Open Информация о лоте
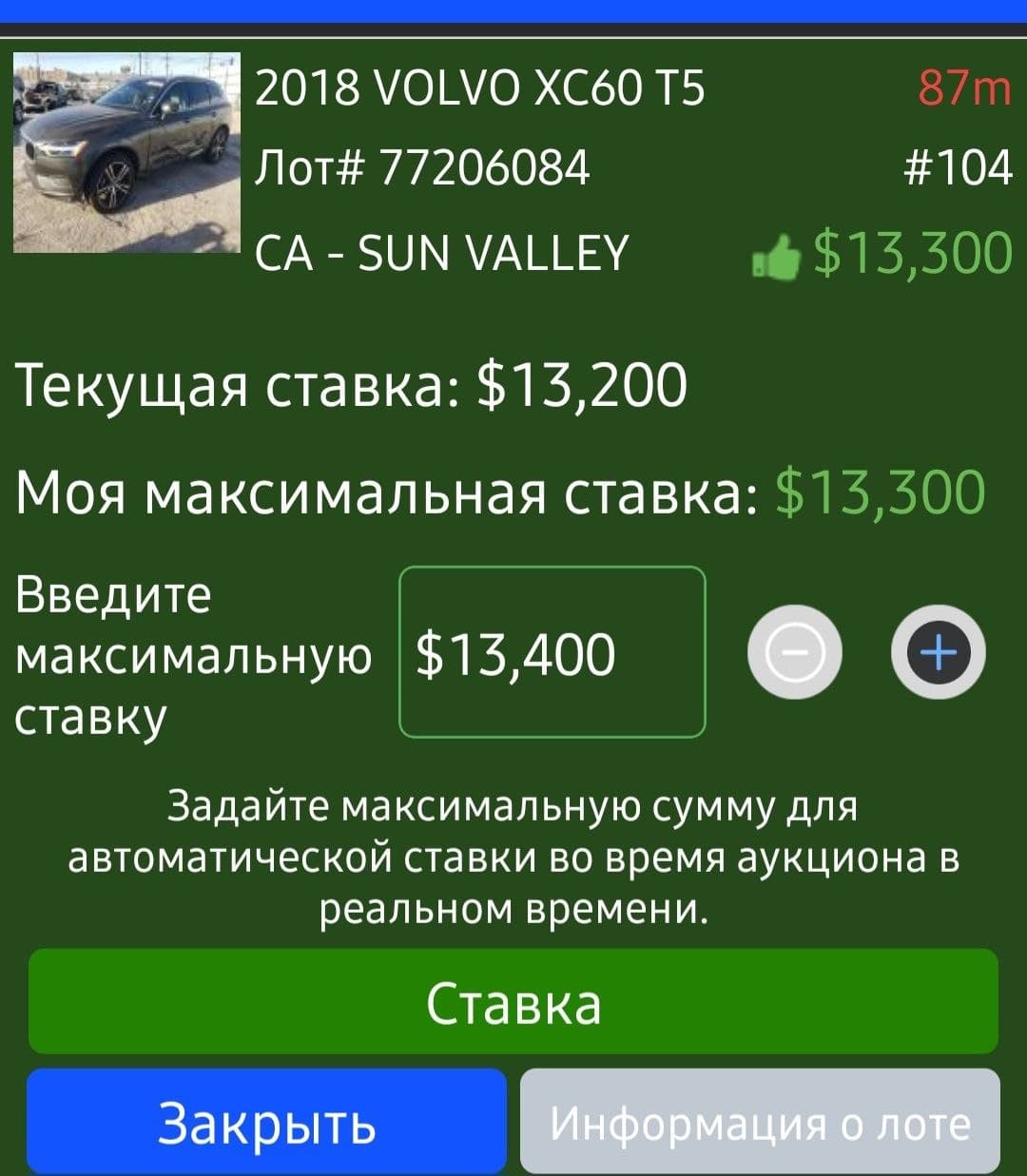1027x1176 pixels. [761, 1123]
